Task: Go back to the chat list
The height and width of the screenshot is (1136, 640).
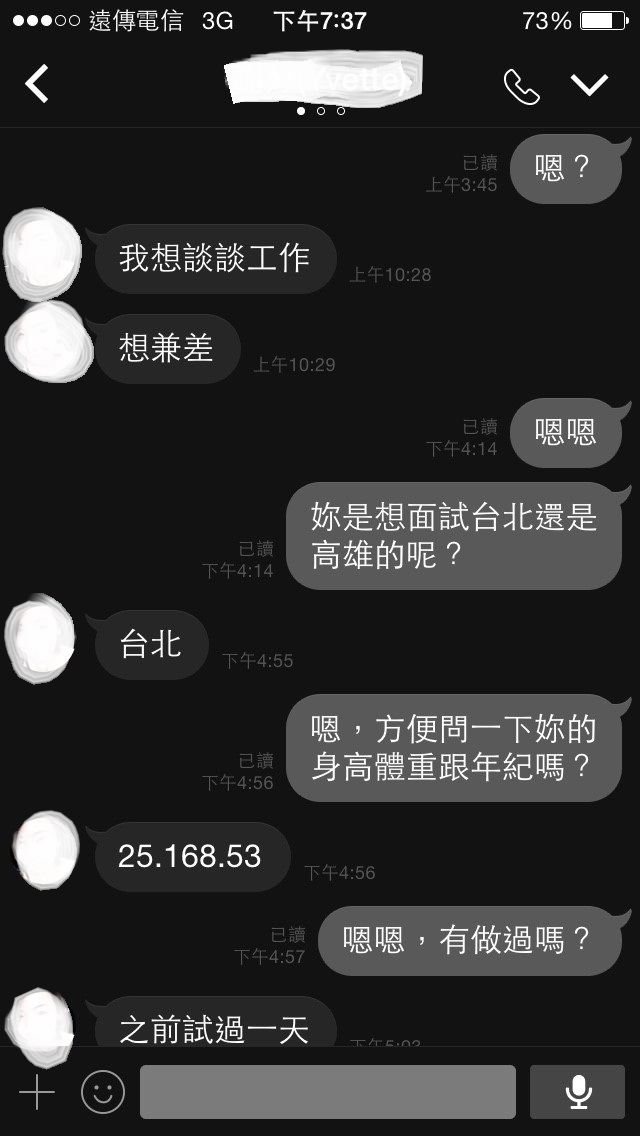Action: pos(36,83)
